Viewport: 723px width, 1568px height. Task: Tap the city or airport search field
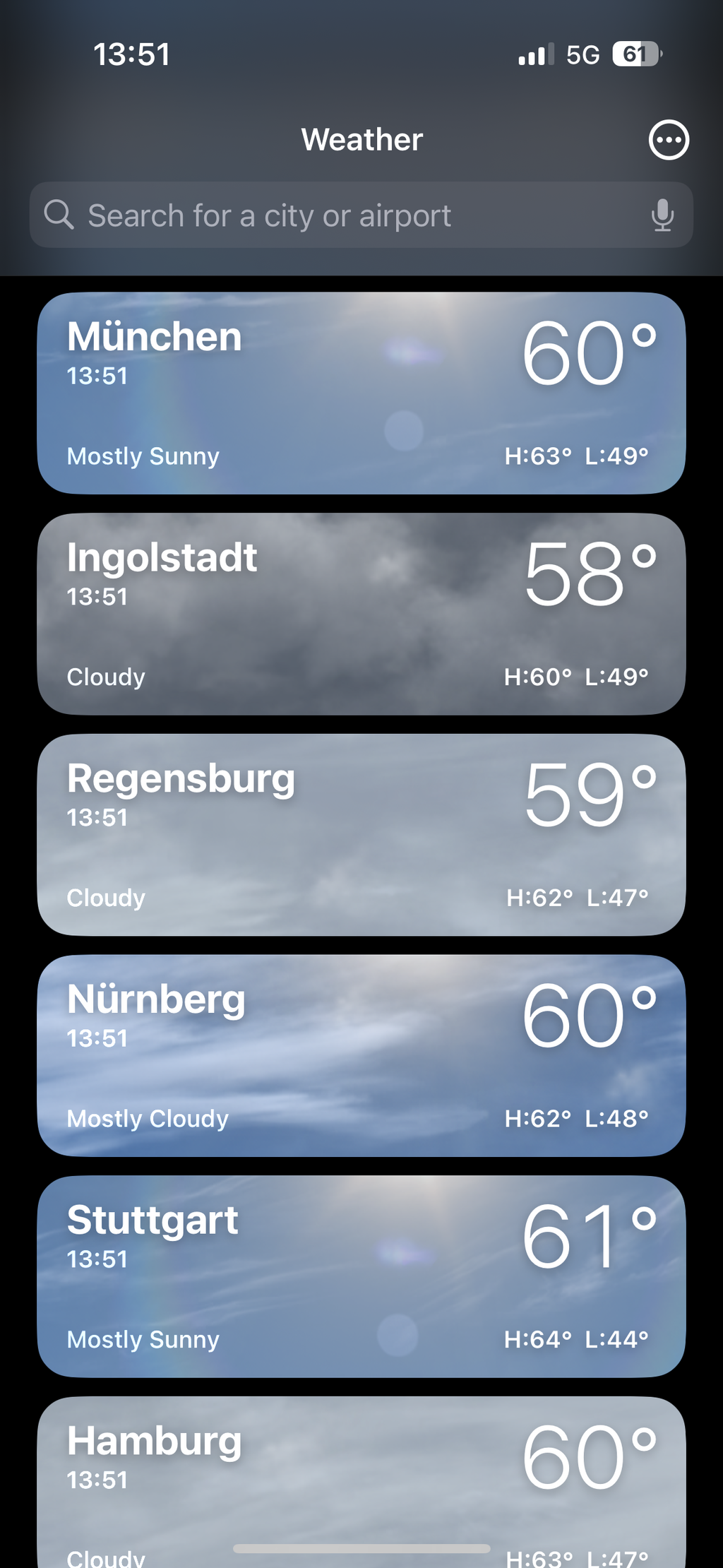coord(339,215)
